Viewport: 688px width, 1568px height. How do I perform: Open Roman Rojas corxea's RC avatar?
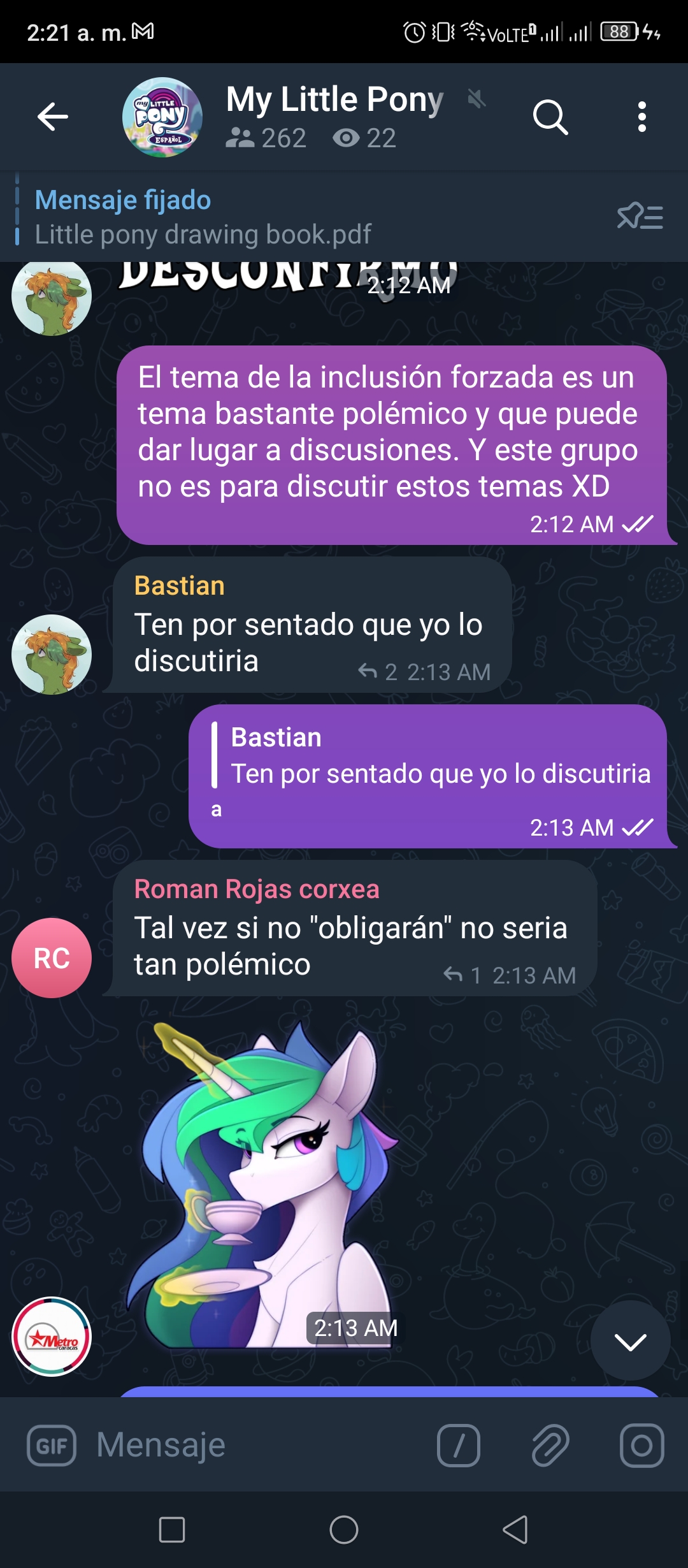pyautogui.click(x=52, y=957)
